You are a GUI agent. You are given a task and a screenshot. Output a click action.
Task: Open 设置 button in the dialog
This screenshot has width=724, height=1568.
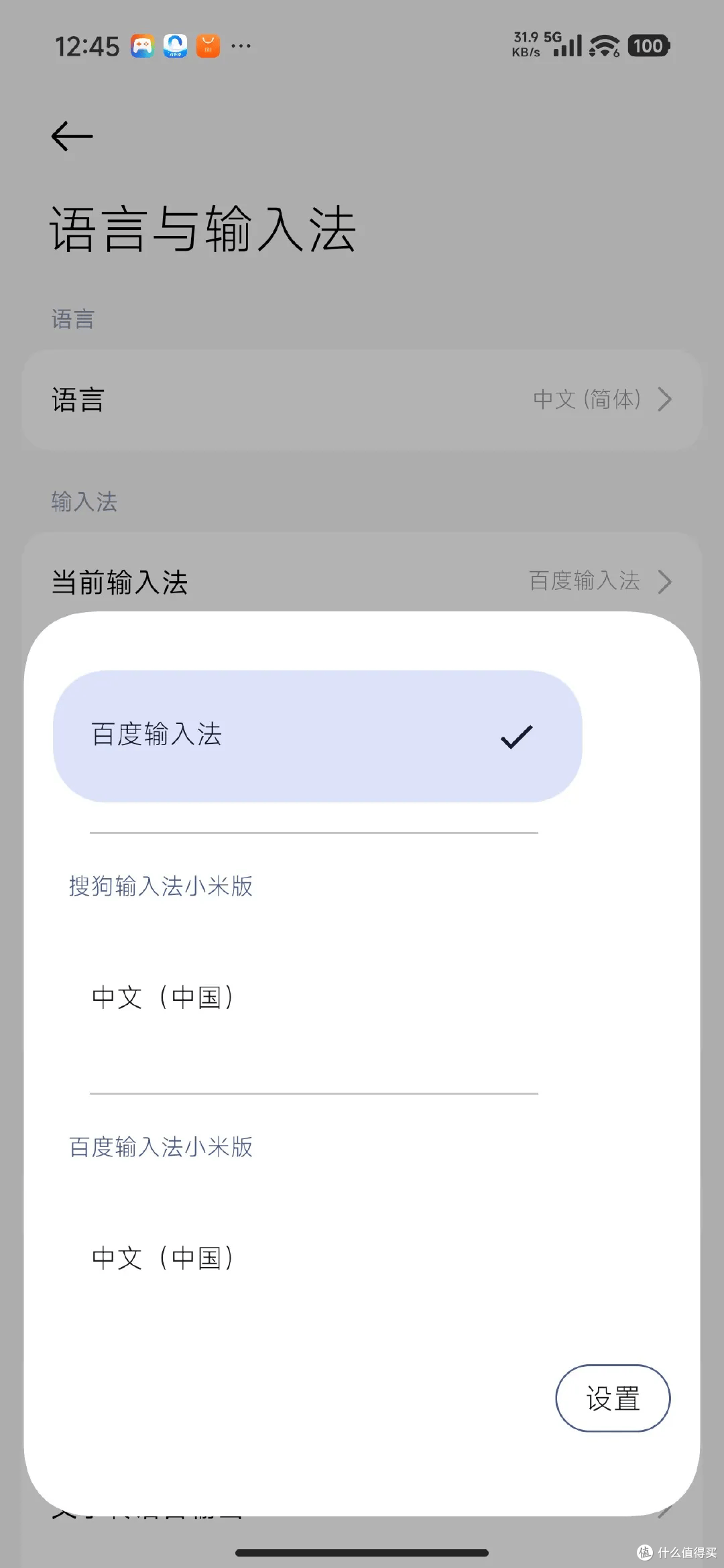612,1398
